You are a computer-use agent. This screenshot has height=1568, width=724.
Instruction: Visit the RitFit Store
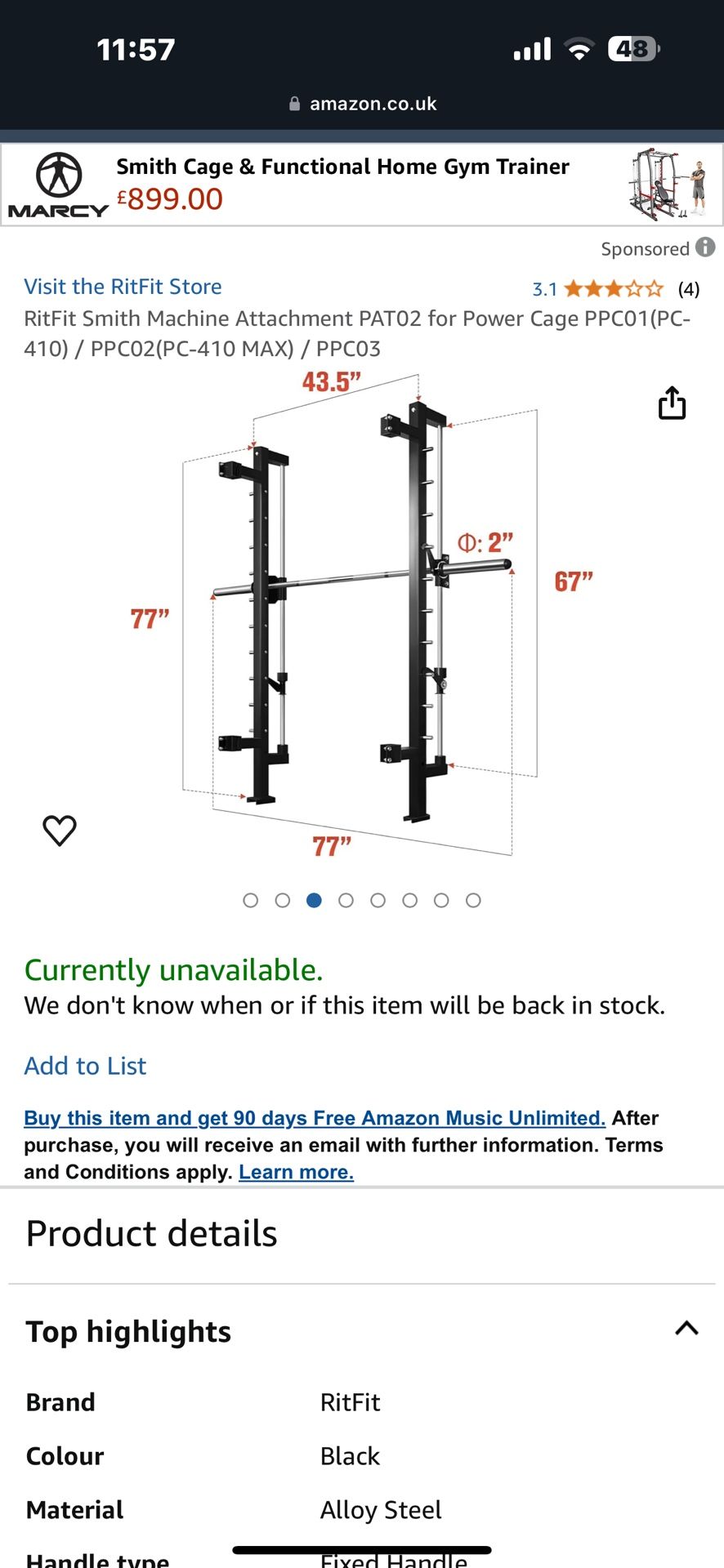tap(123, 287)
